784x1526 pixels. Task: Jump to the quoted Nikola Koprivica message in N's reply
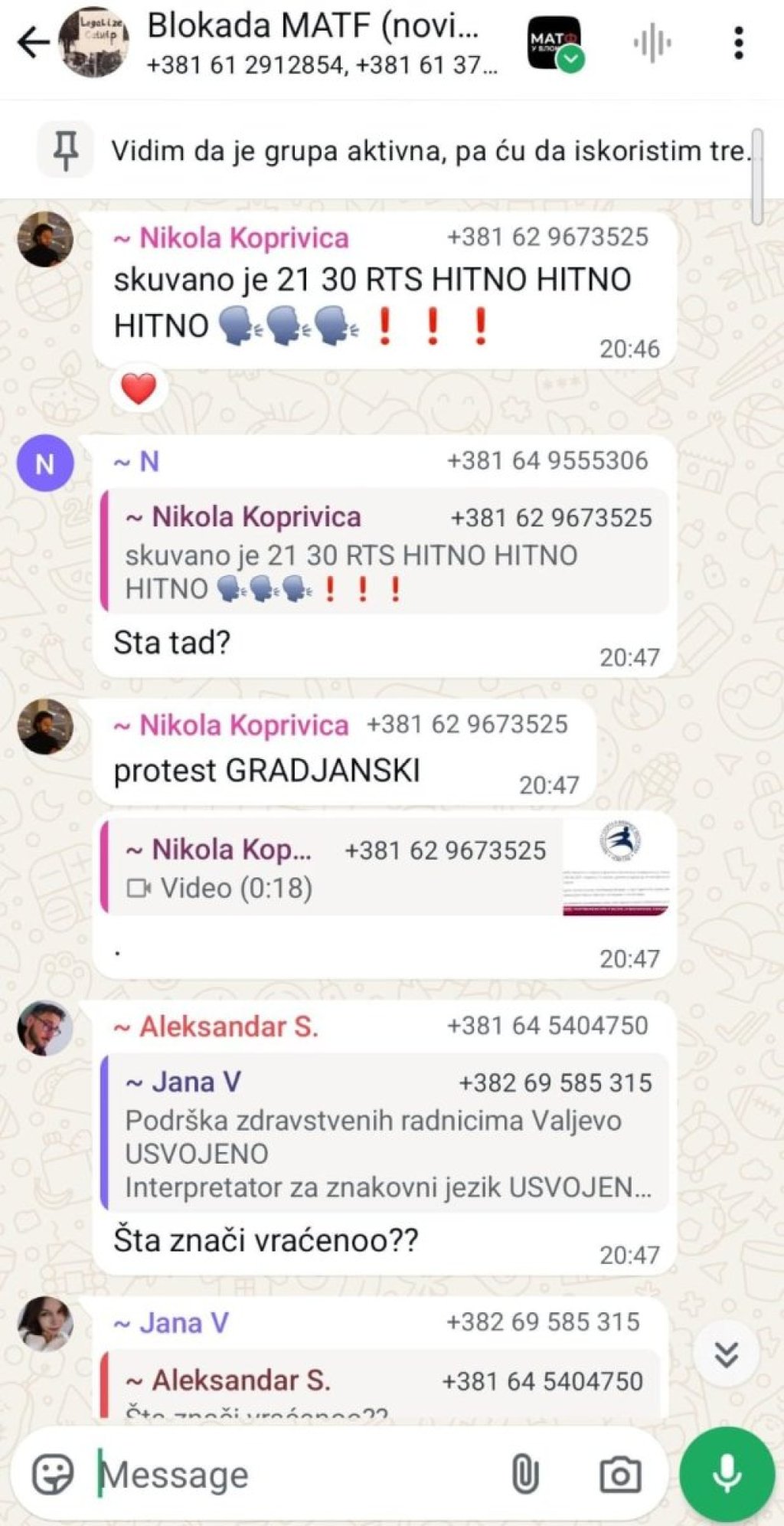pos(387,552)
